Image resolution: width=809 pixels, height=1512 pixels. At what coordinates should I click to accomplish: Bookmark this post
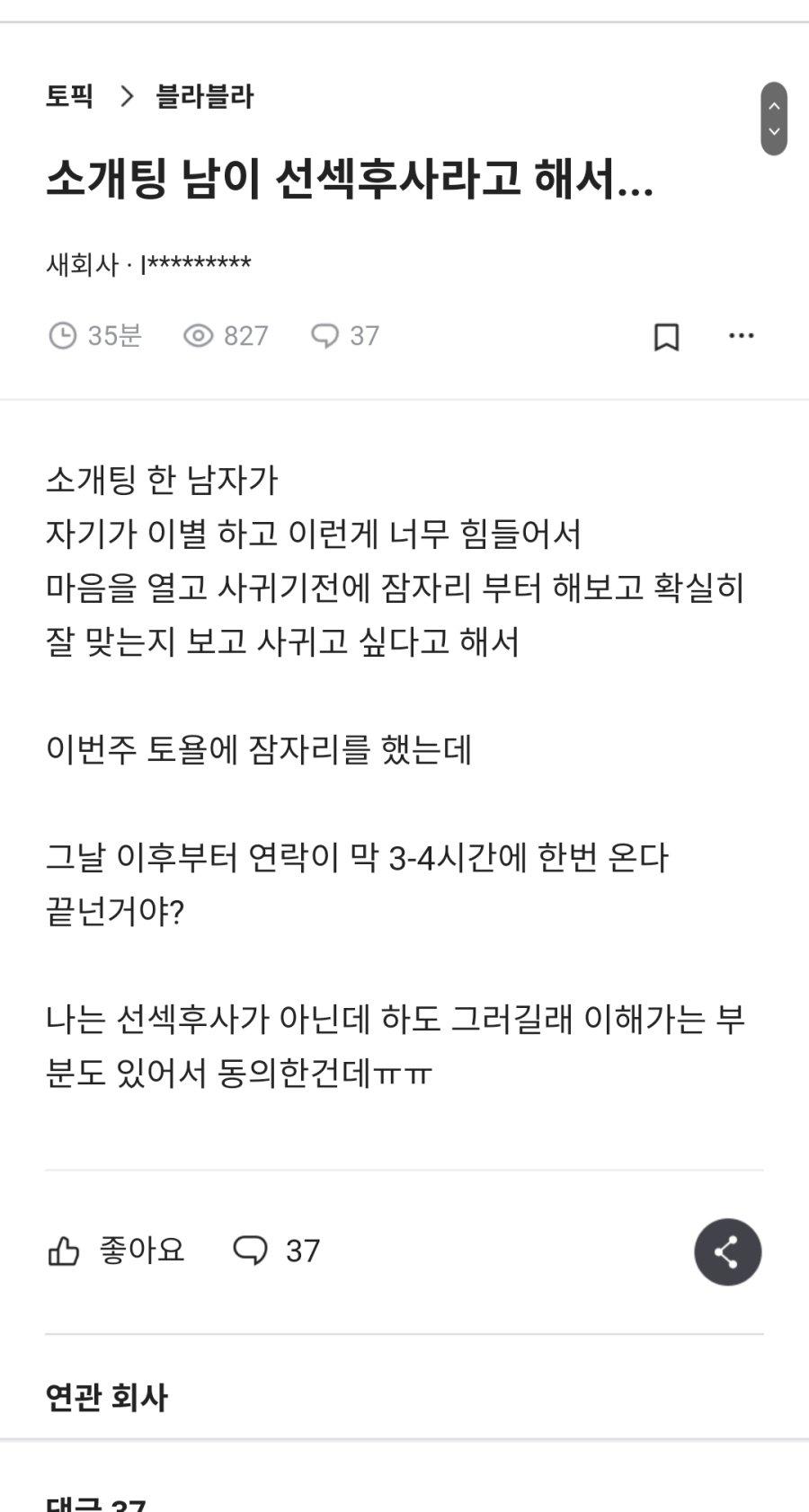point(666,337)
